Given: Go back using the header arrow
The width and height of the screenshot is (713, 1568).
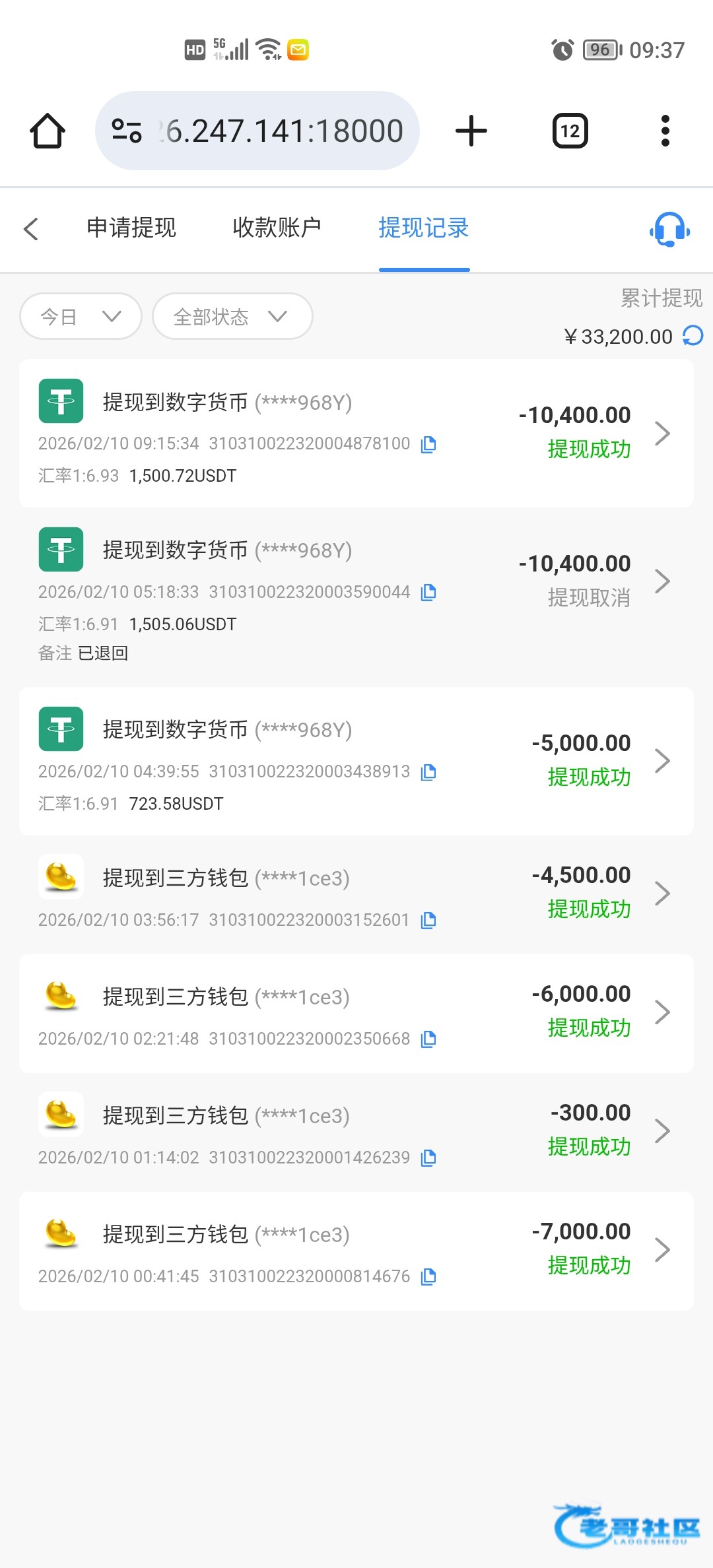Looking at the screenshot, I should [x=31, y=228].
